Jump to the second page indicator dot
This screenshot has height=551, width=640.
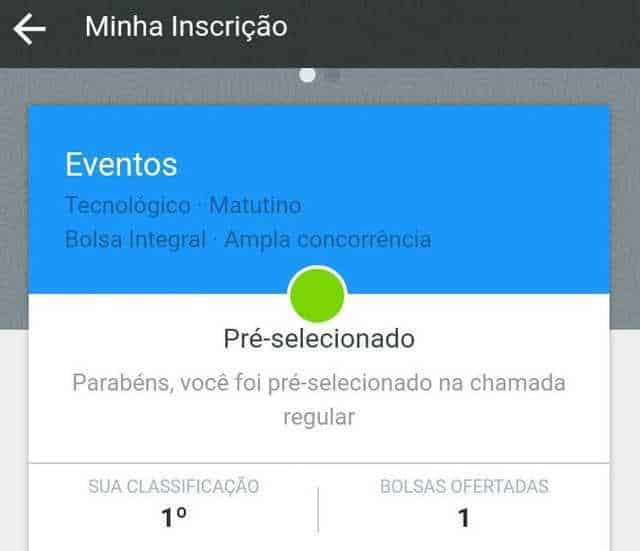click(333, 75)
